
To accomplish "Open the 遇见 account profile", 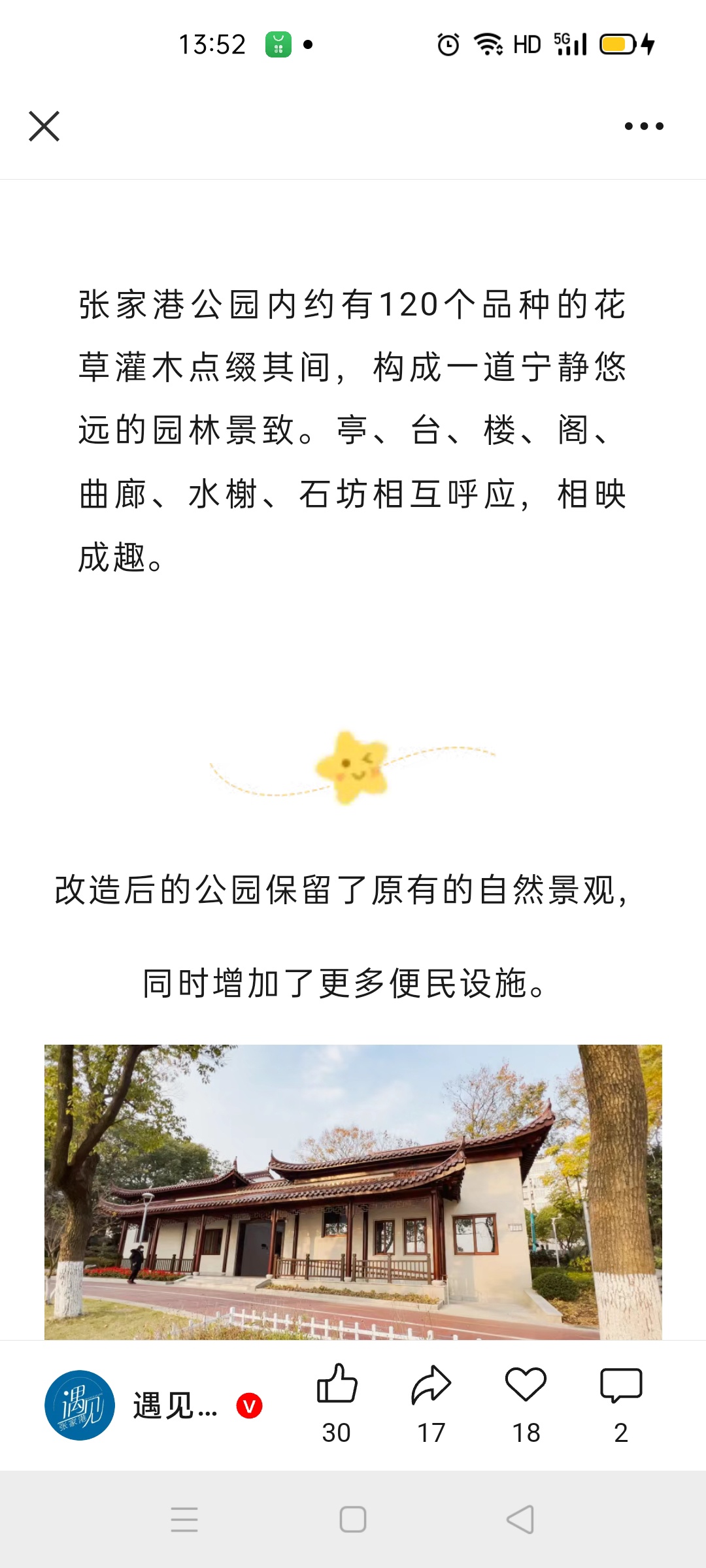I will tap(80, 1405).
